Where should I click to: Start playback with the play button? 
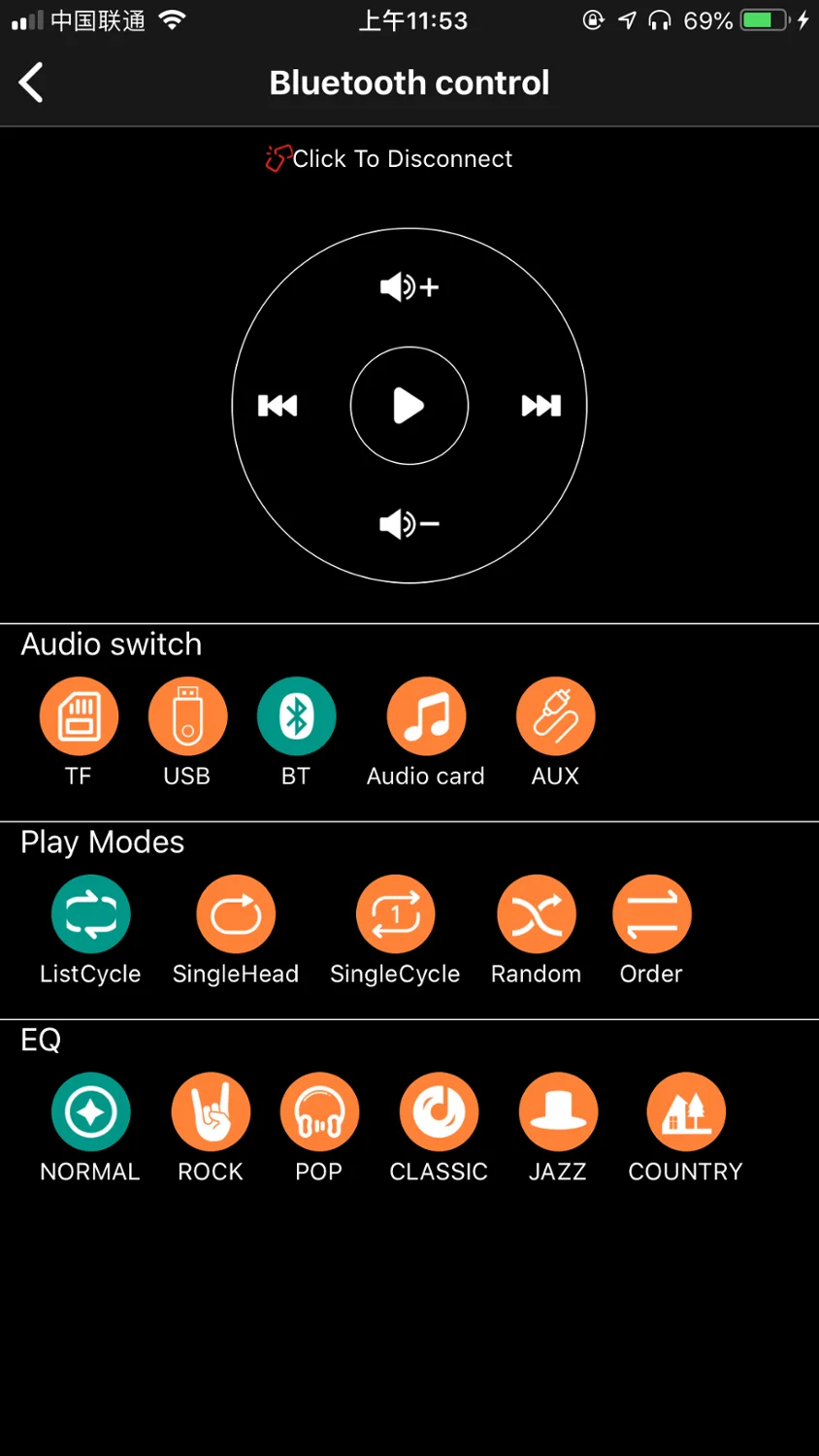pyautogui.click(x=409, y=406)
